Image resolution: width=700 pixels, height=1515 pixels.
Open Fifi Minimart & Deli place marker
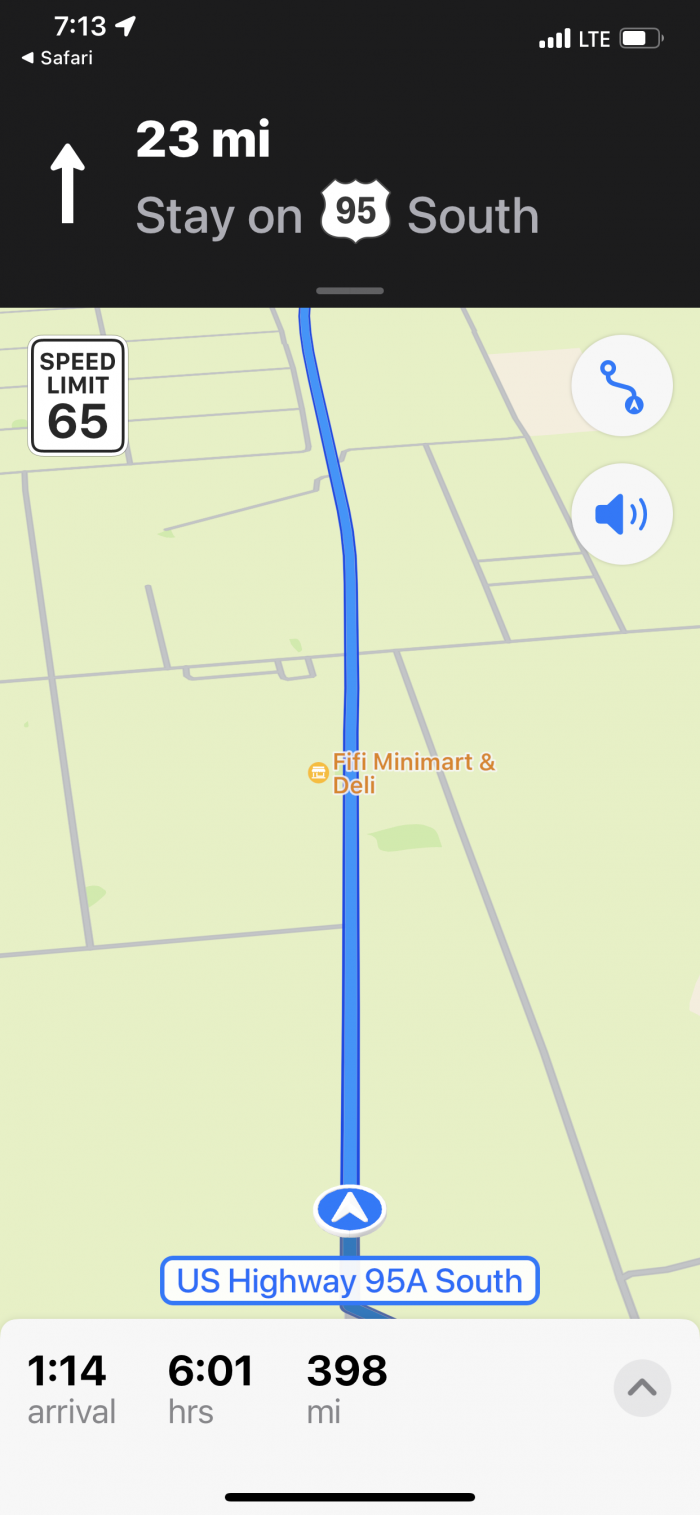tap(319, 772)
